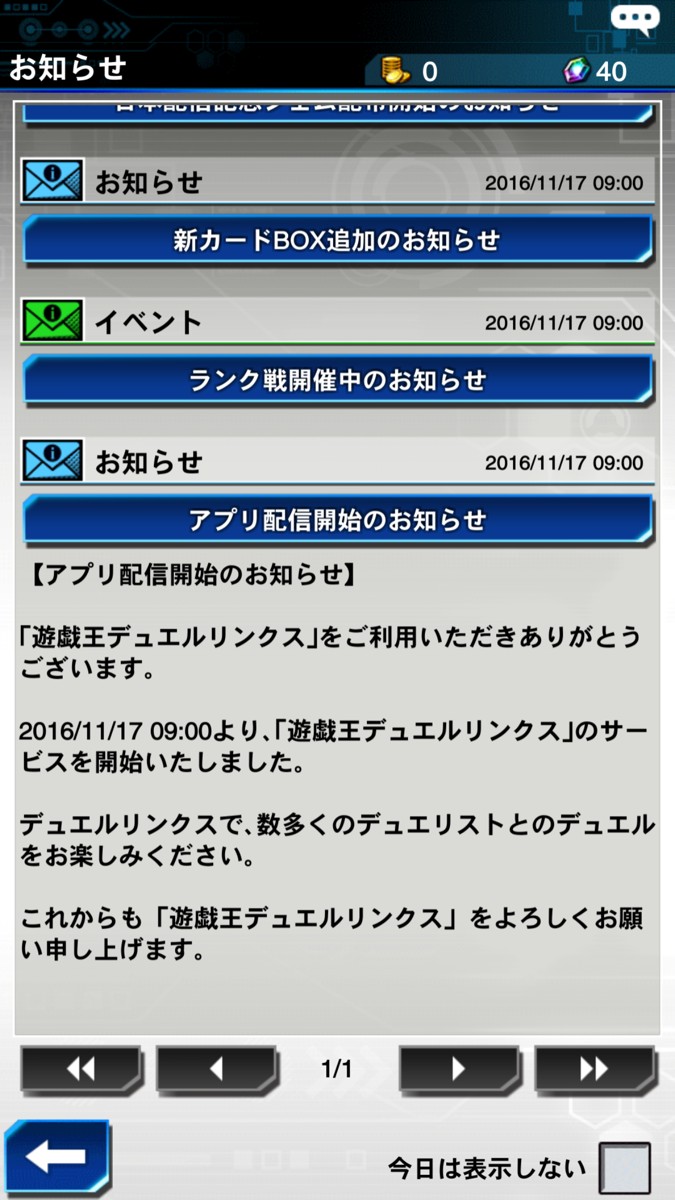The height and width of the screenshot is (1200, 675).
Task: Open the 新カードBOX追加のお知らせ notice
Action: (x=337, y=240)
